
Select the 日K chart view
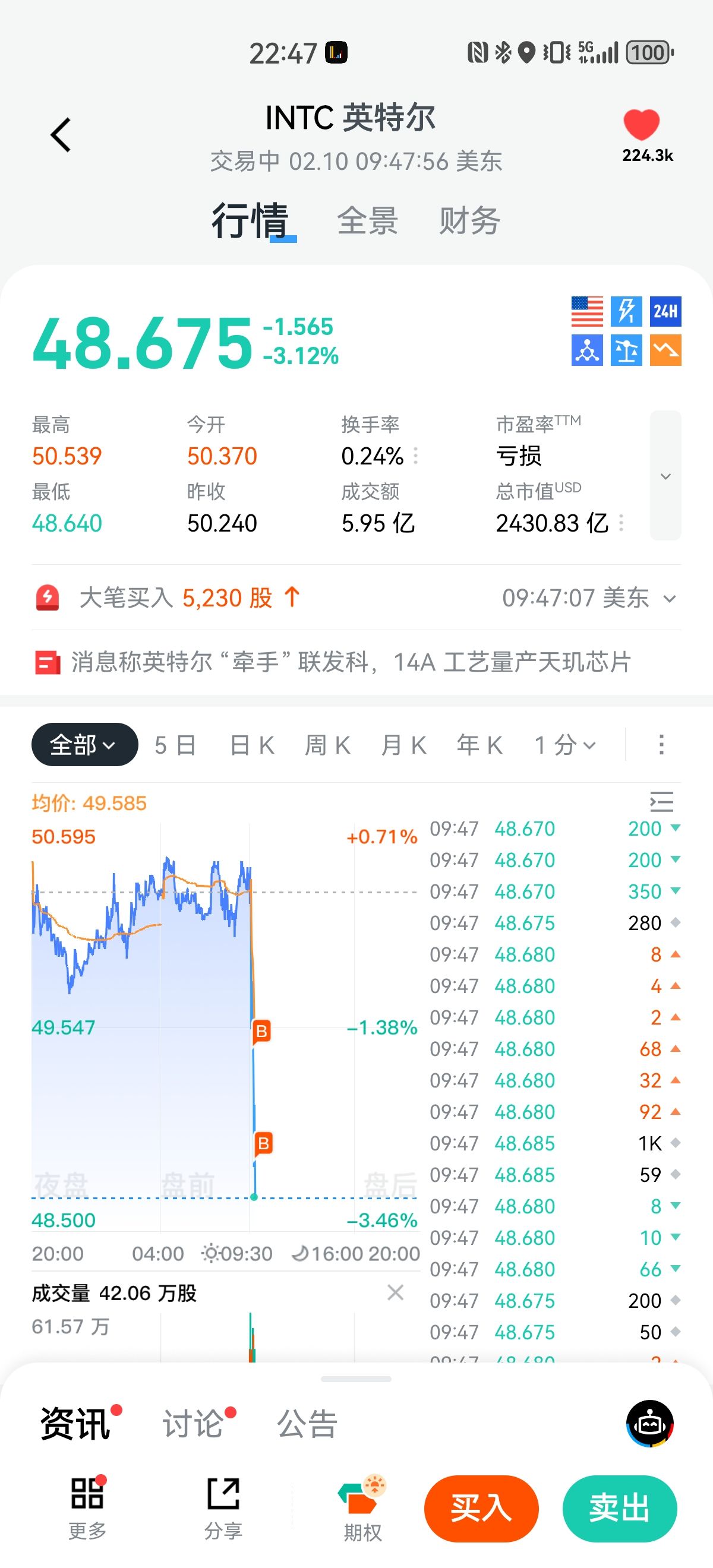pos(252,745)
